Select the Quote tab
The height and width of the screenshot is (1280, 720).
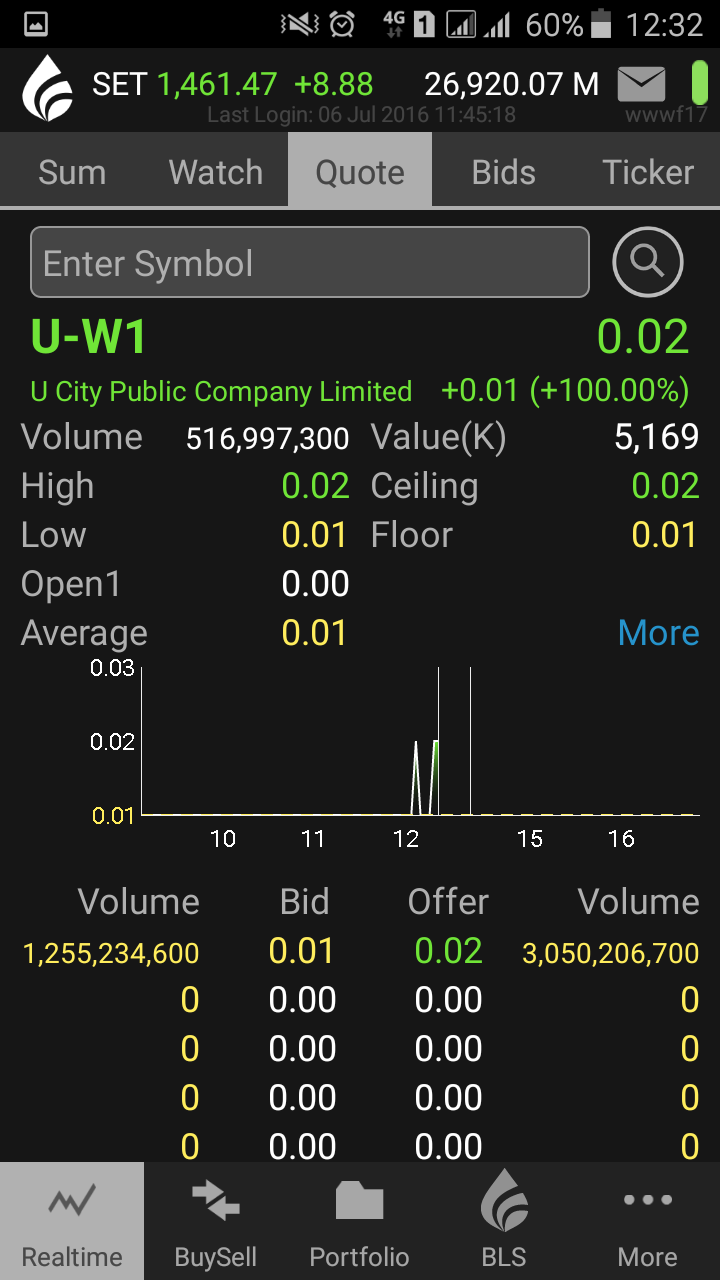(x=360, y=172)
